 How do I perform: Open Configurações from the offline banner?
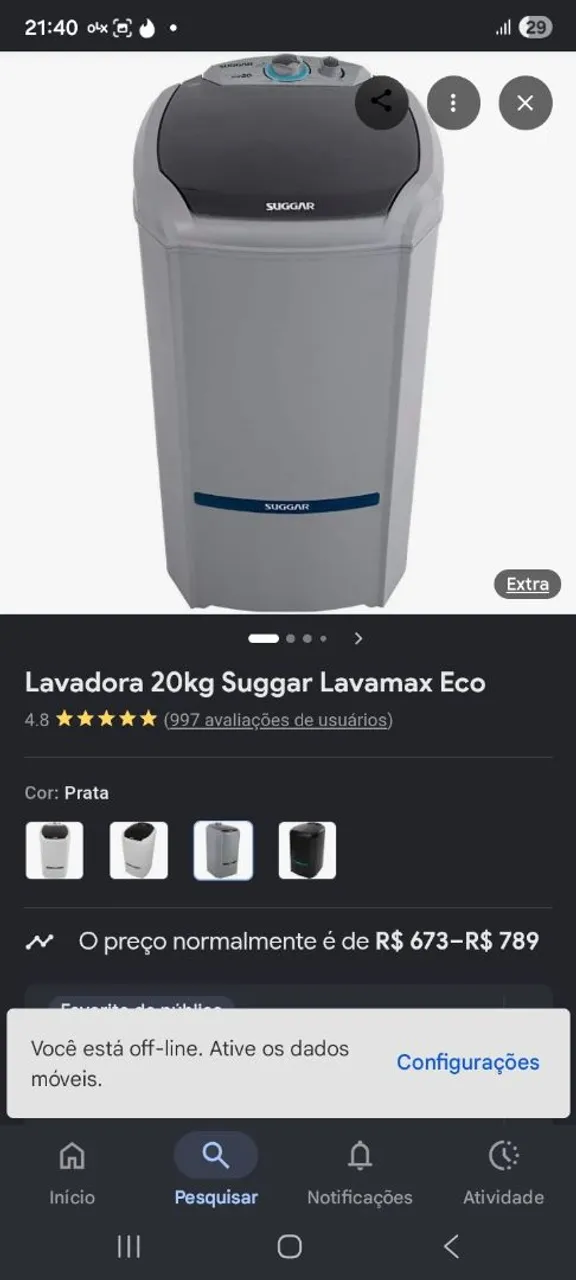(x=468, y=1062)
